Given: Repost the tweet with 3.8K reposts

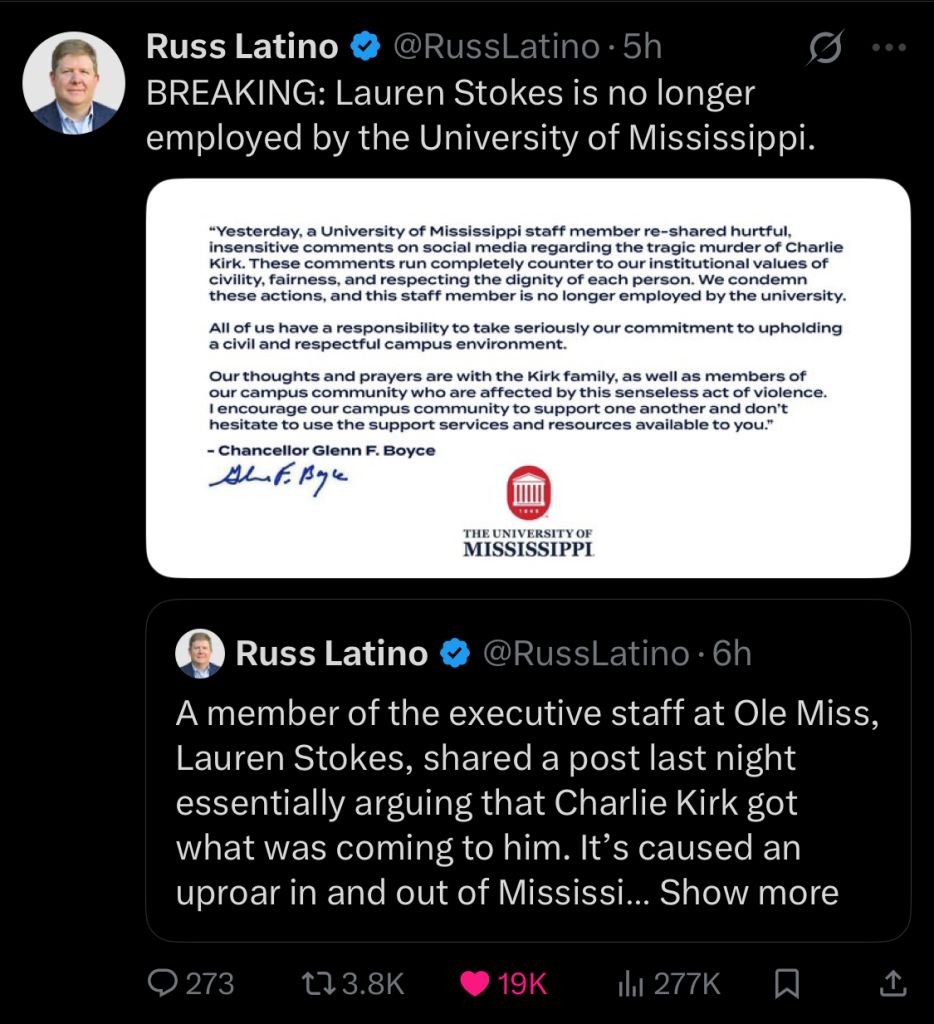Looking at the screenshot, I should tap(353, 983).
